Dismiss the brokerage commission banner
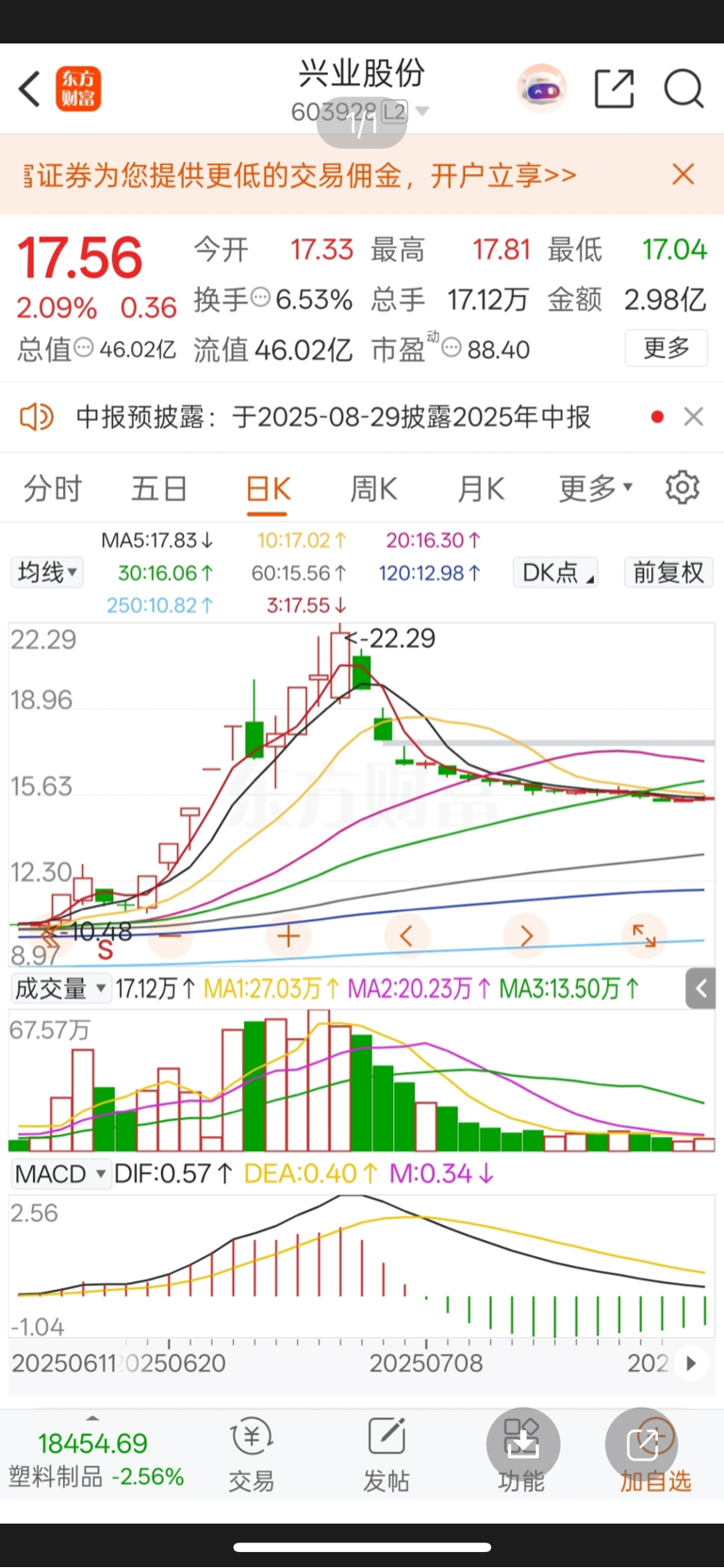This screenshot has width=724, height=1568. [x=683, y=174]
